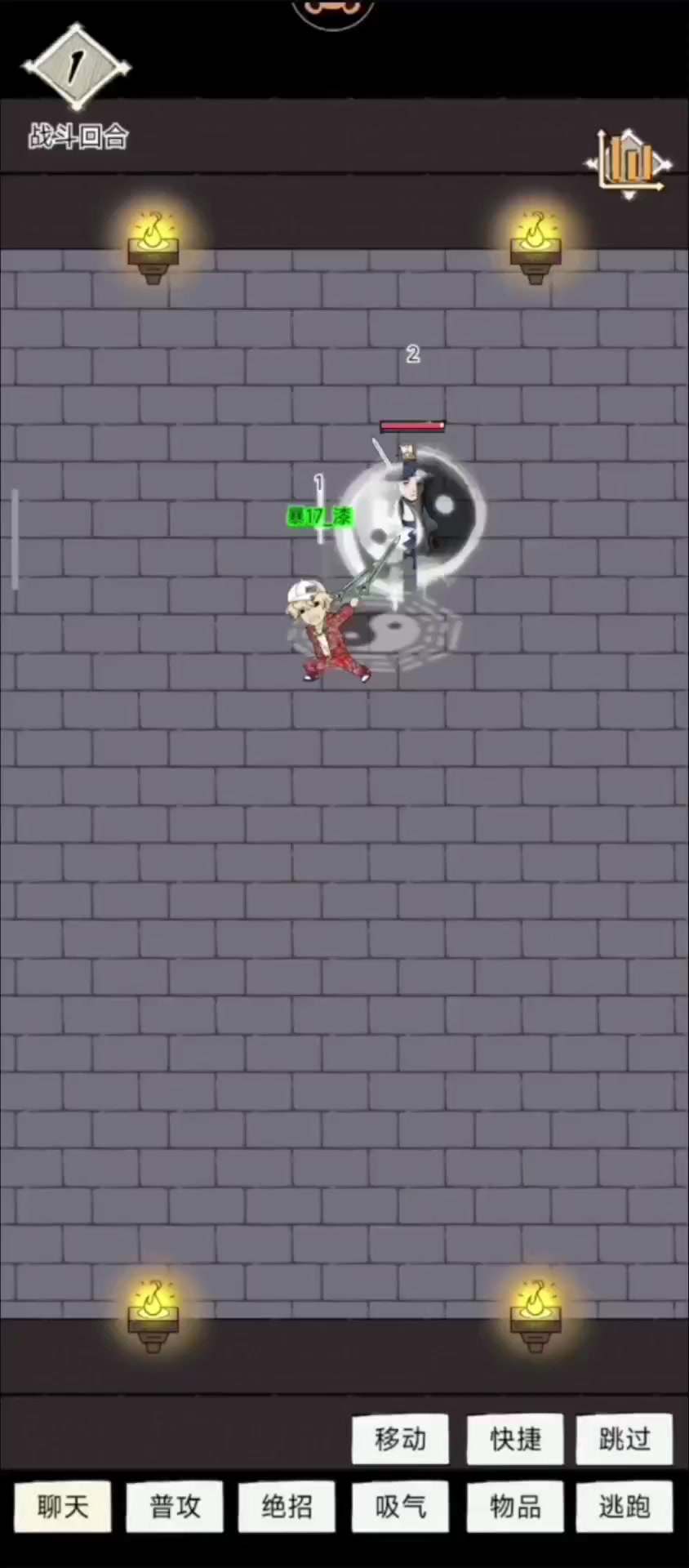Image resolution: width=689 pixels, height=1568 pixels.
Task: Tap the 移动 move button
Action: [x=400, y=1439]
